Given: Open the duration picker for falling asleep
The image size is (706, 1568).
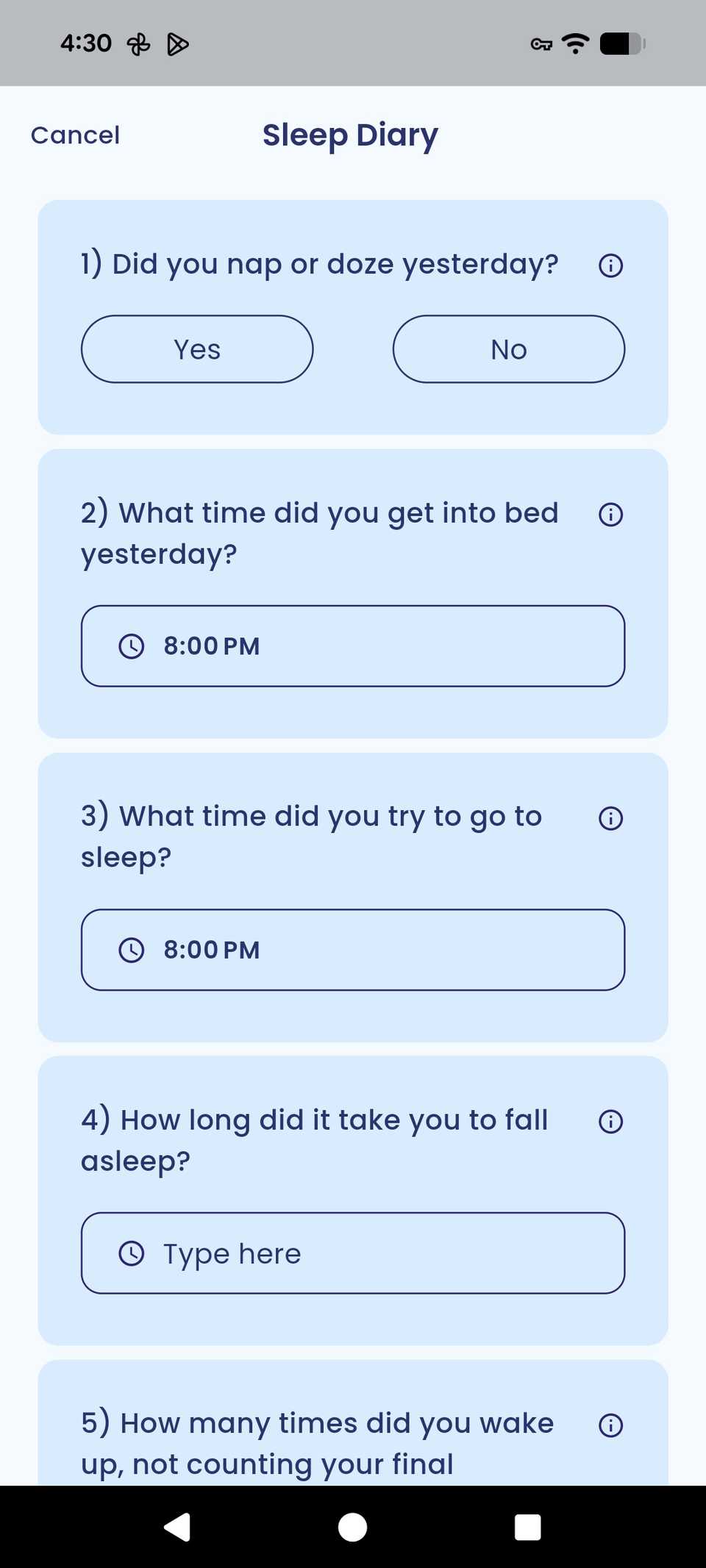Looking at the screenshot, I should point(353,1253).
